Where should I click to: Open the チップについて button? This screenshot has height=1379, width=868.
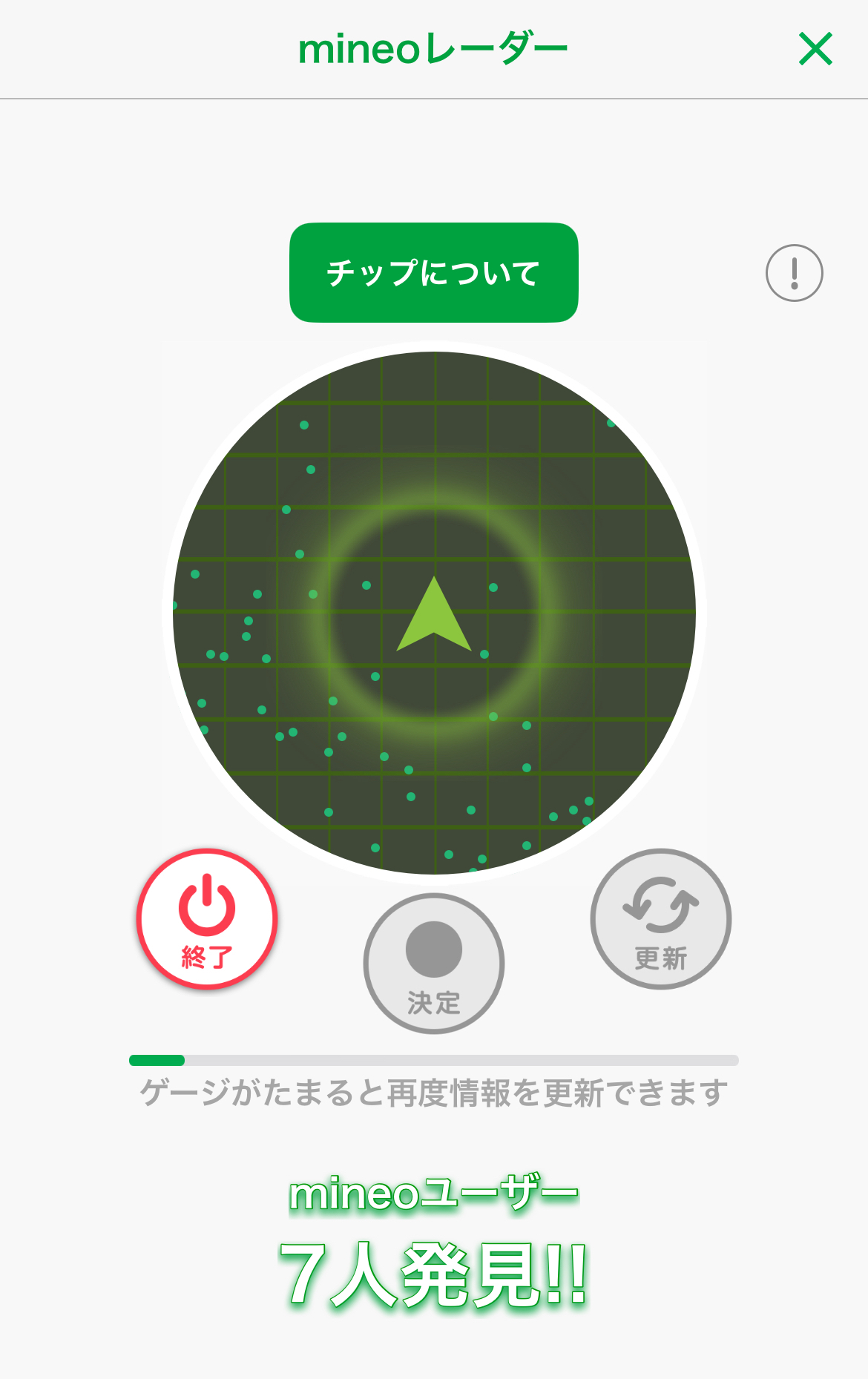click(433, 273)
